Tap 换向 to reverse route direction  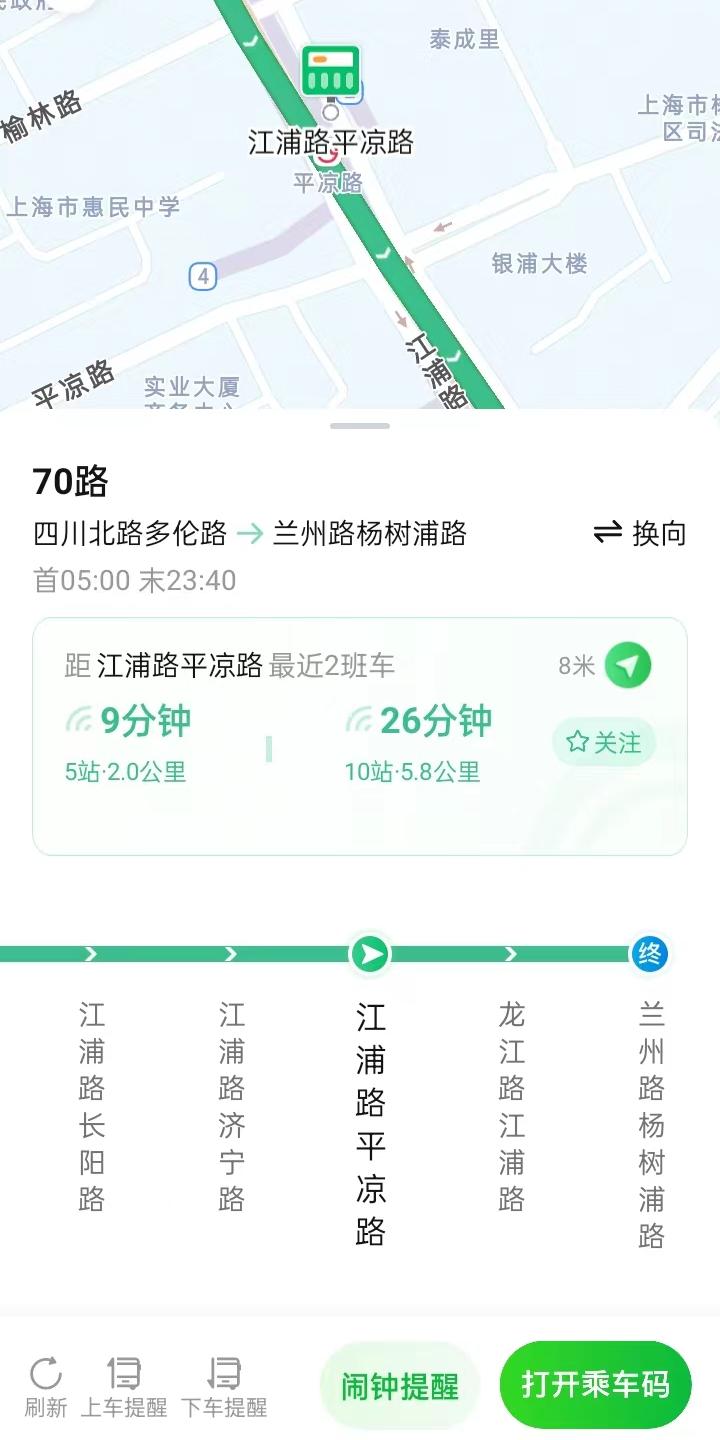[x=640, y=533]
